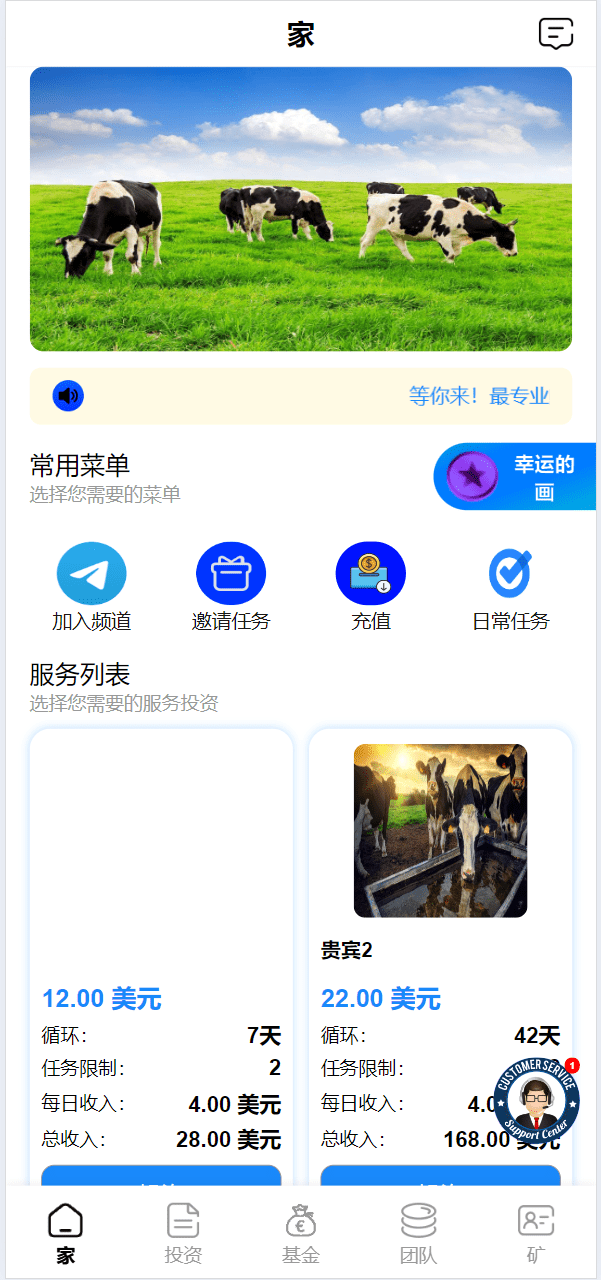Switch to the 基金 tab
The image size is (601, 1280).
pyautogui.click(x=300, y=1233)
